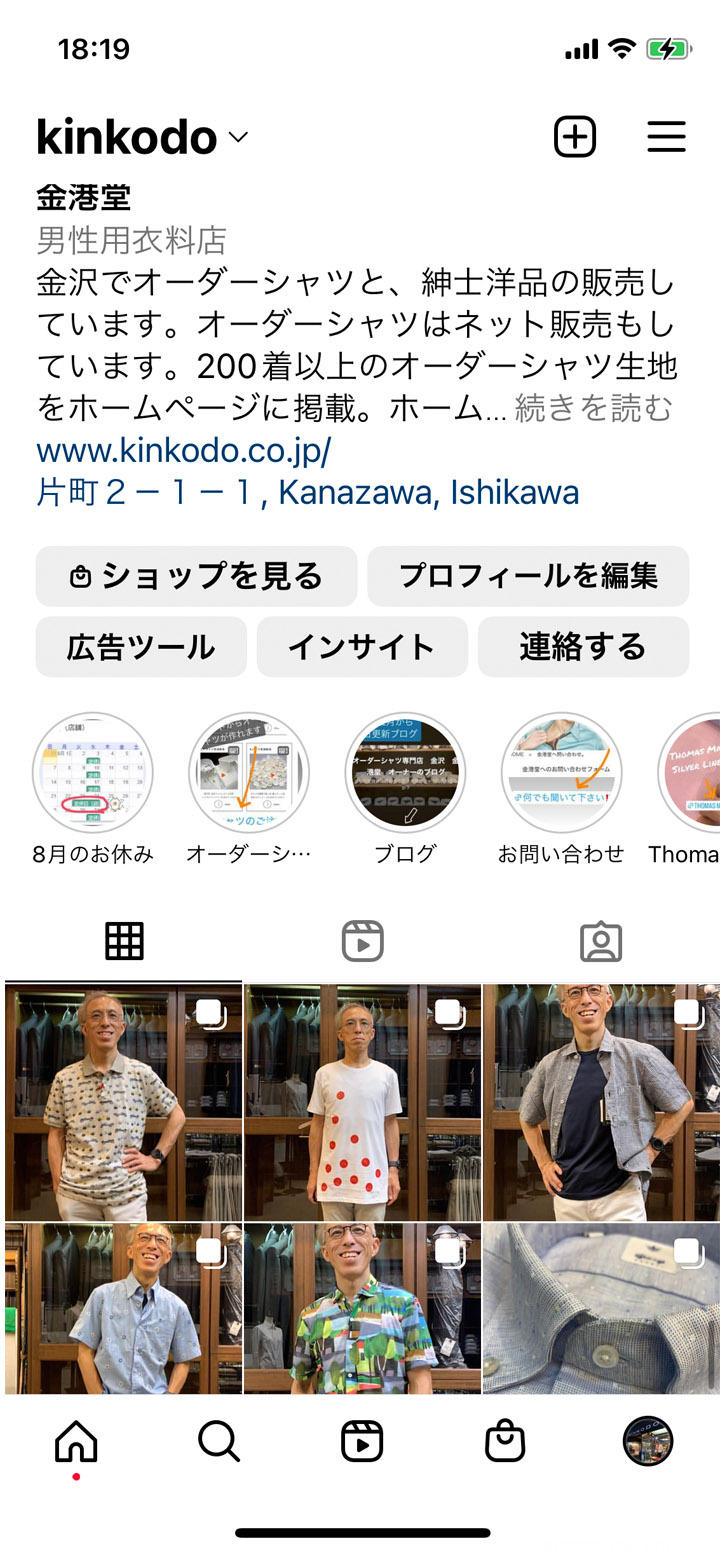Open the white T-shirt with red dots post

362,1102
